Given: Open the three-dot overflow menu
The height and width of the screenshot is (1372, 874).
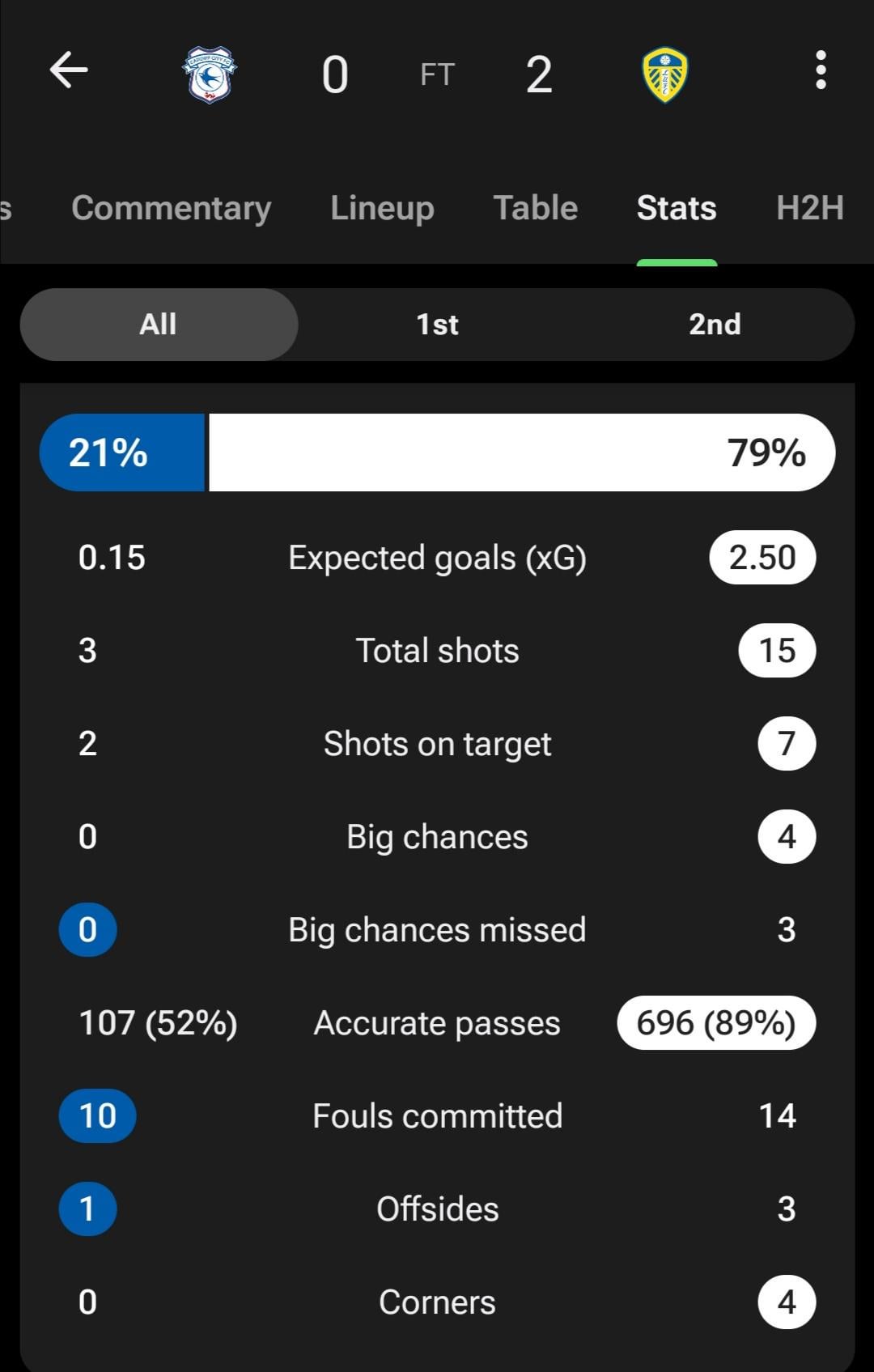Looking at the screenshot, I should pyautogui.click(x=821, y=70).
